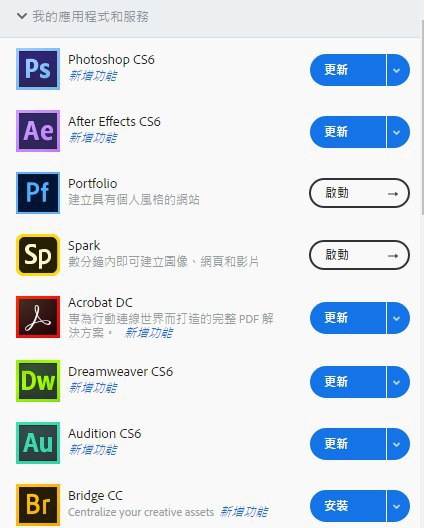Install Bridge CC with 安裝 button
The width and height of the screenshot is (424, 528).
coord(348,506)
